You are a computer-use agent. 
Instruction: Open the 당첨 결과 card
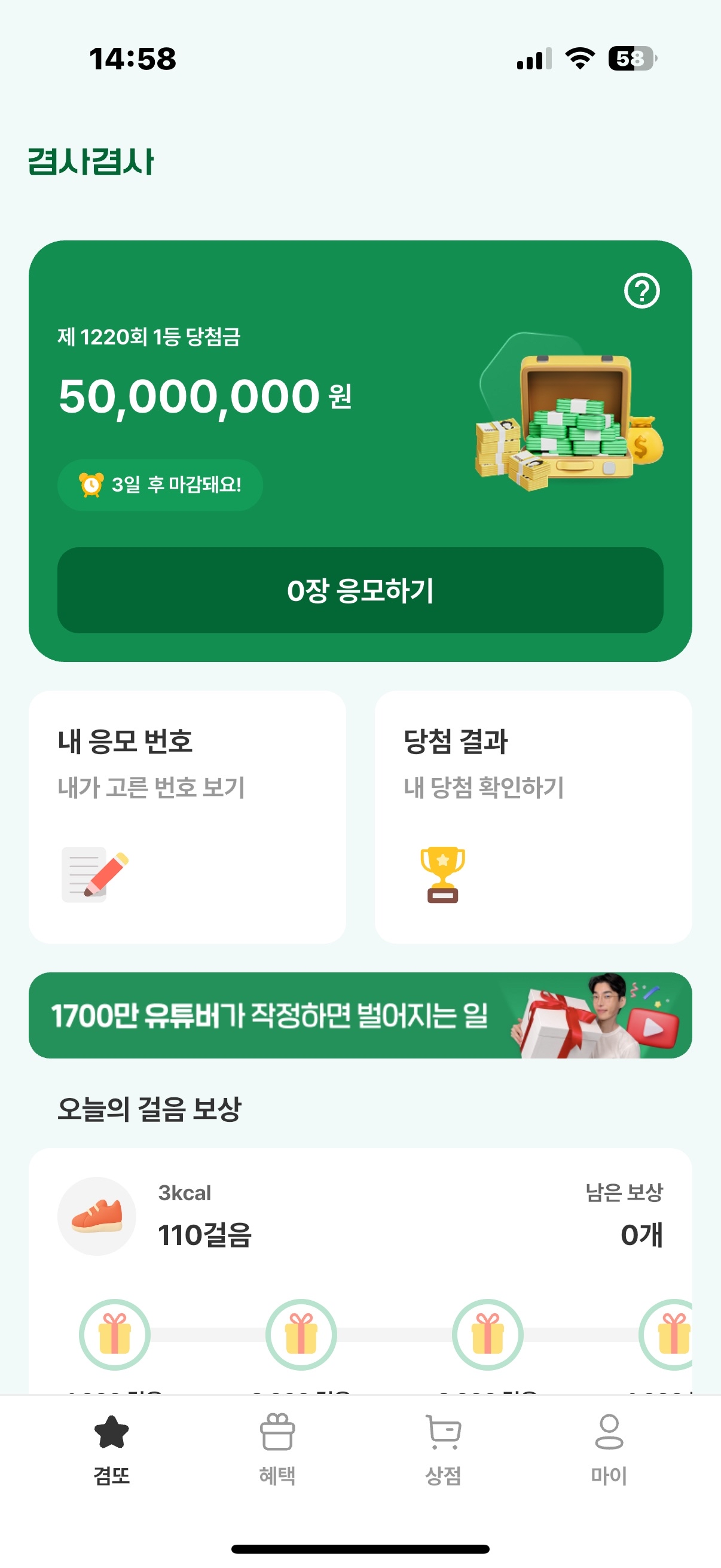click(x=533, y=816)
